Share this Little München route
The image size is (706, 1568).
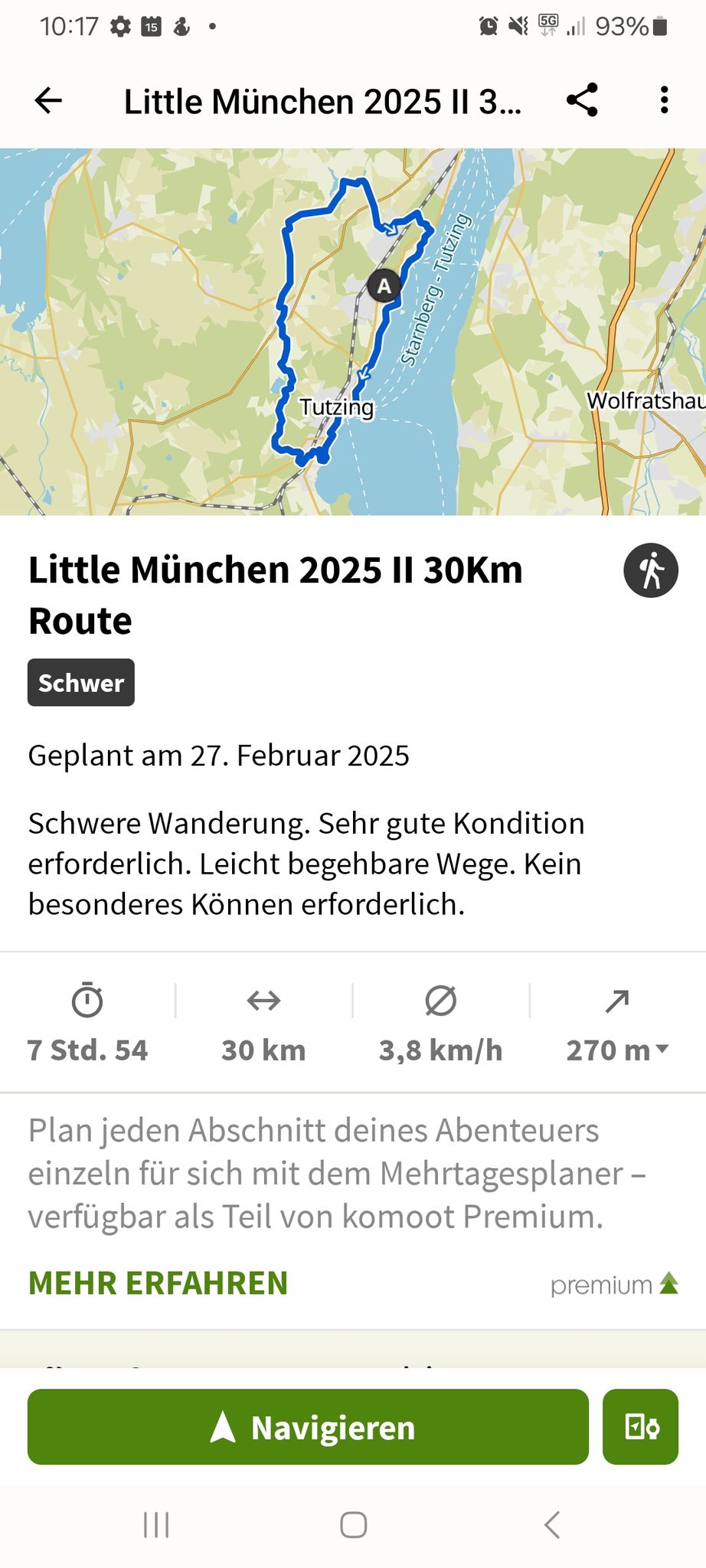click(582, 100)
